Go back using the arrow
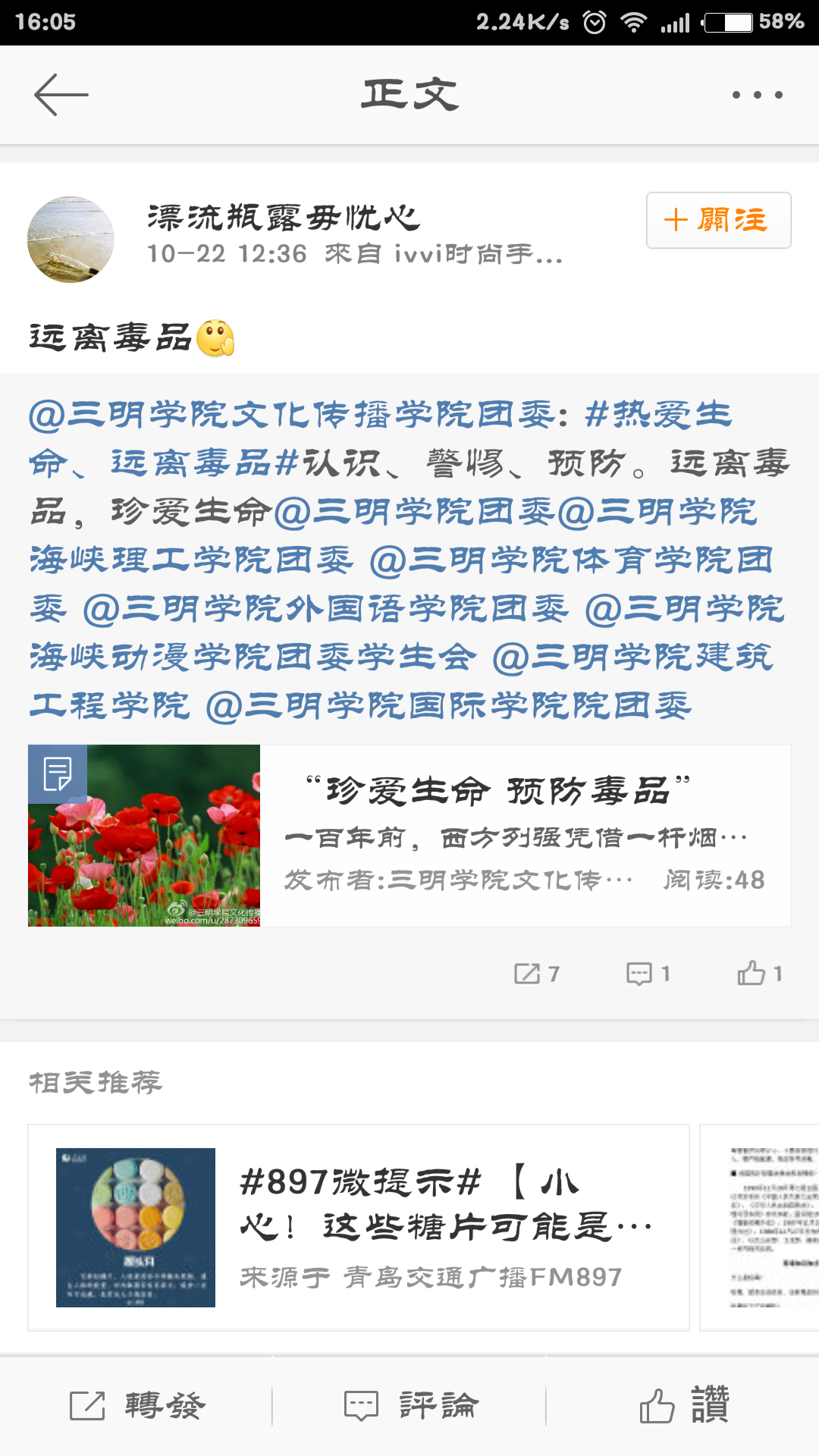819x1456 pixels. point(61,95)
